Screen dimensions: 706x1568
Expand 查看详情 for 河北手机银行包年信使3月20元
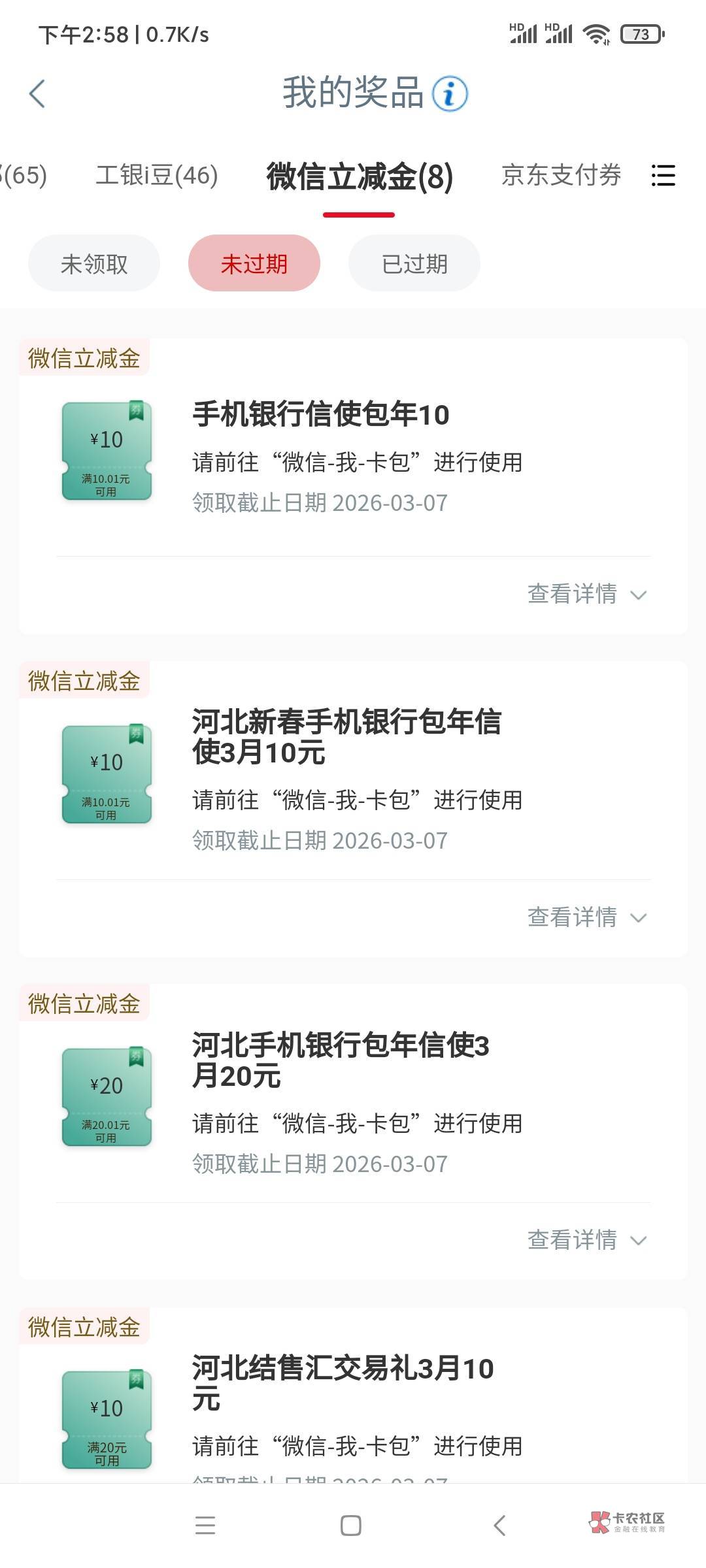click(x=587, y=1240)
